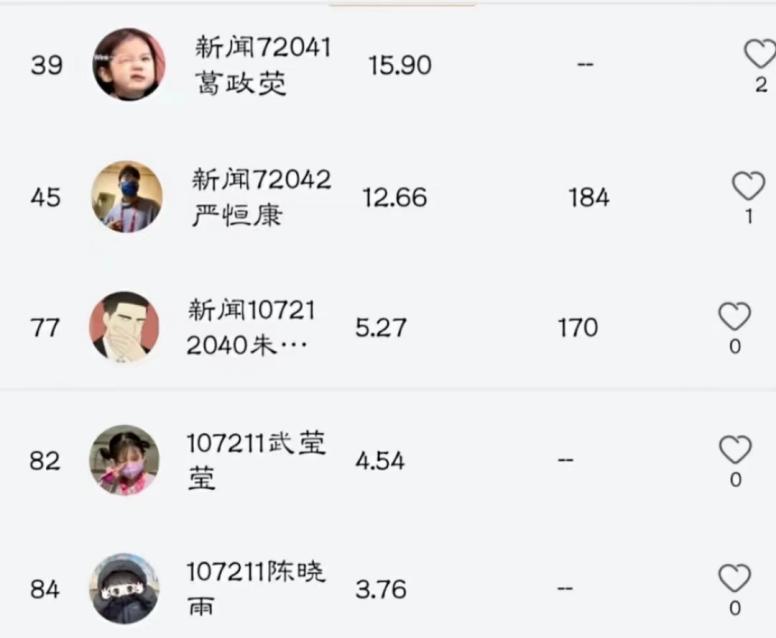The width and height of the screenshot is (776, 638).
Task: Like 武莹莹's ranking entry
Action: click(735, 450)
